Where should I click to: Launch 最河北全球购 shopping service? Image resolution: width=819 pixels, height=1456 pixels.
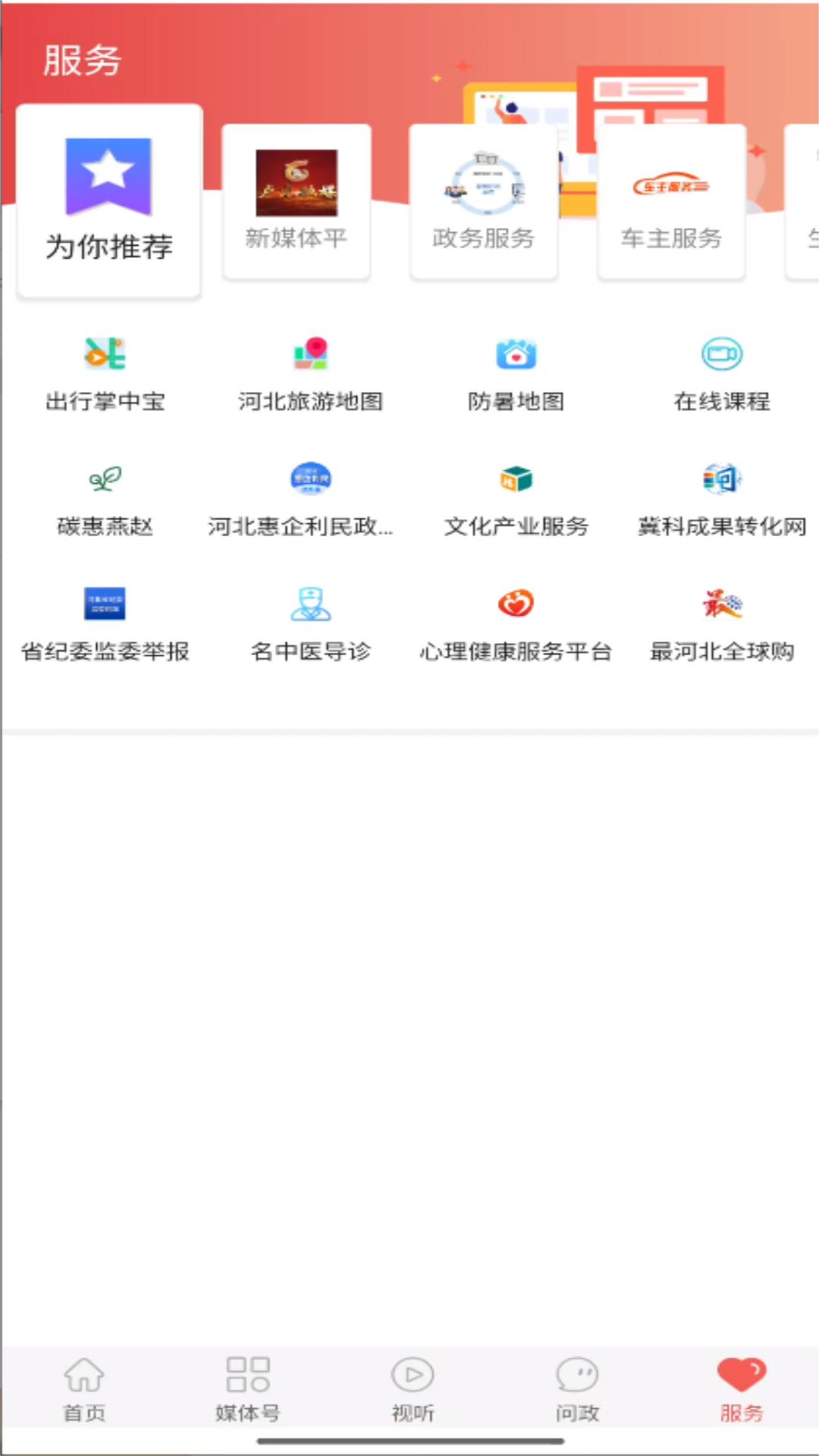[722, 622]
